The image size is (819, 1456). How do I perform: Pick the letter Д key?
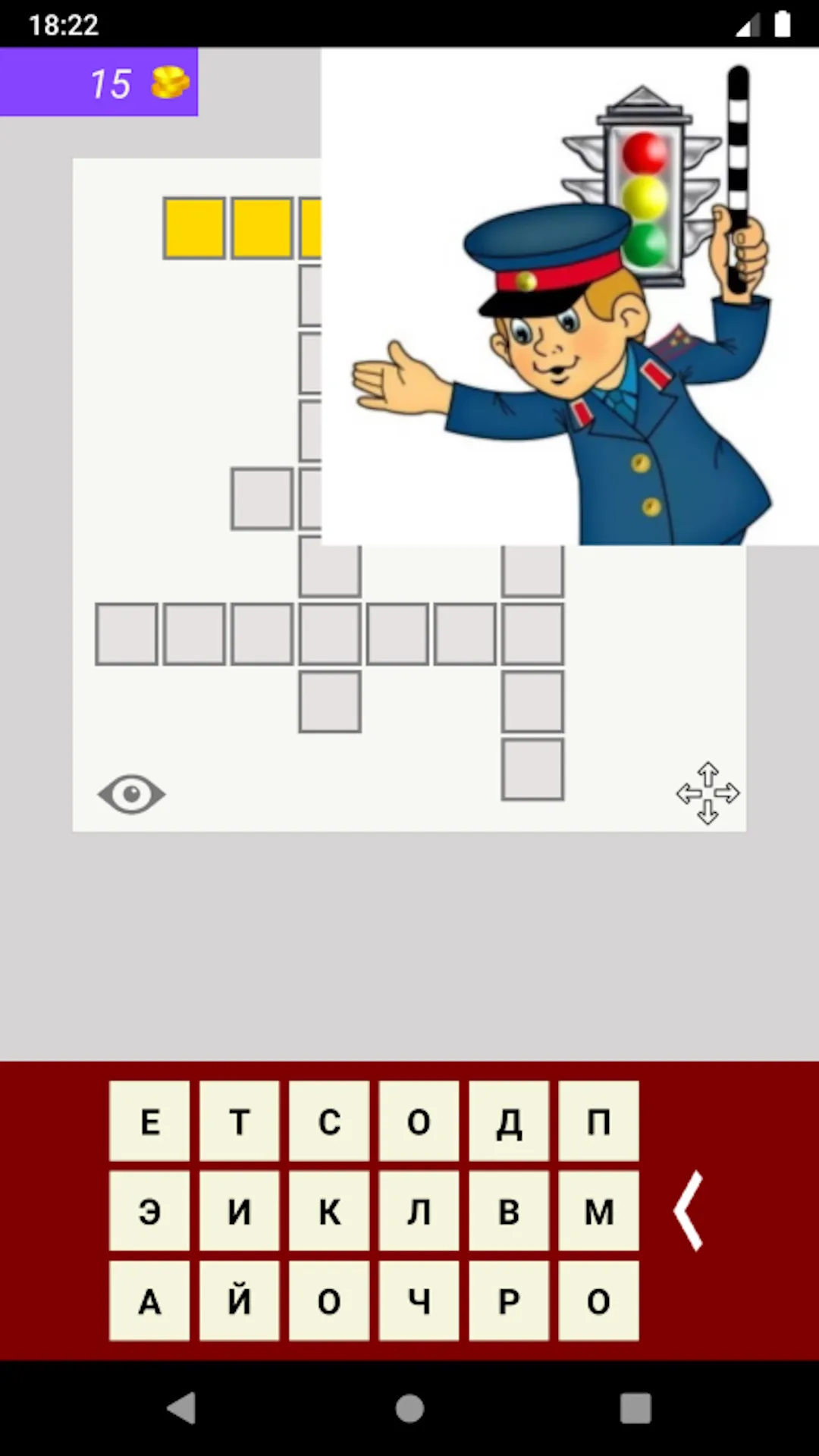coord(509,1121)
